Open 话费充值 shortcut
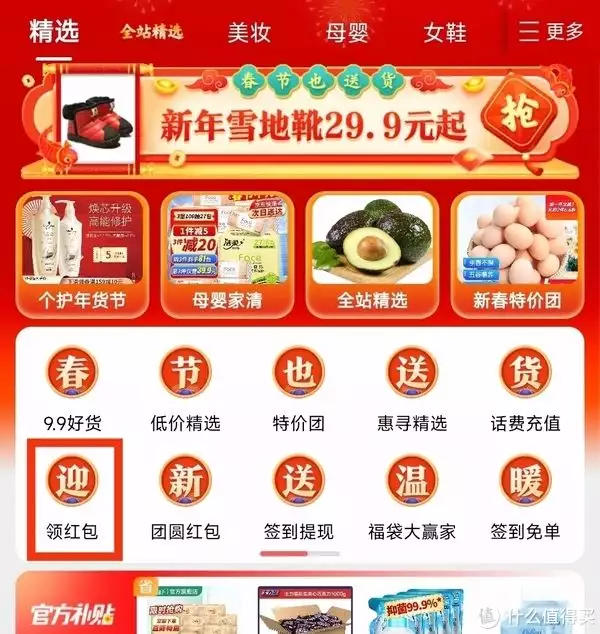 525,385
